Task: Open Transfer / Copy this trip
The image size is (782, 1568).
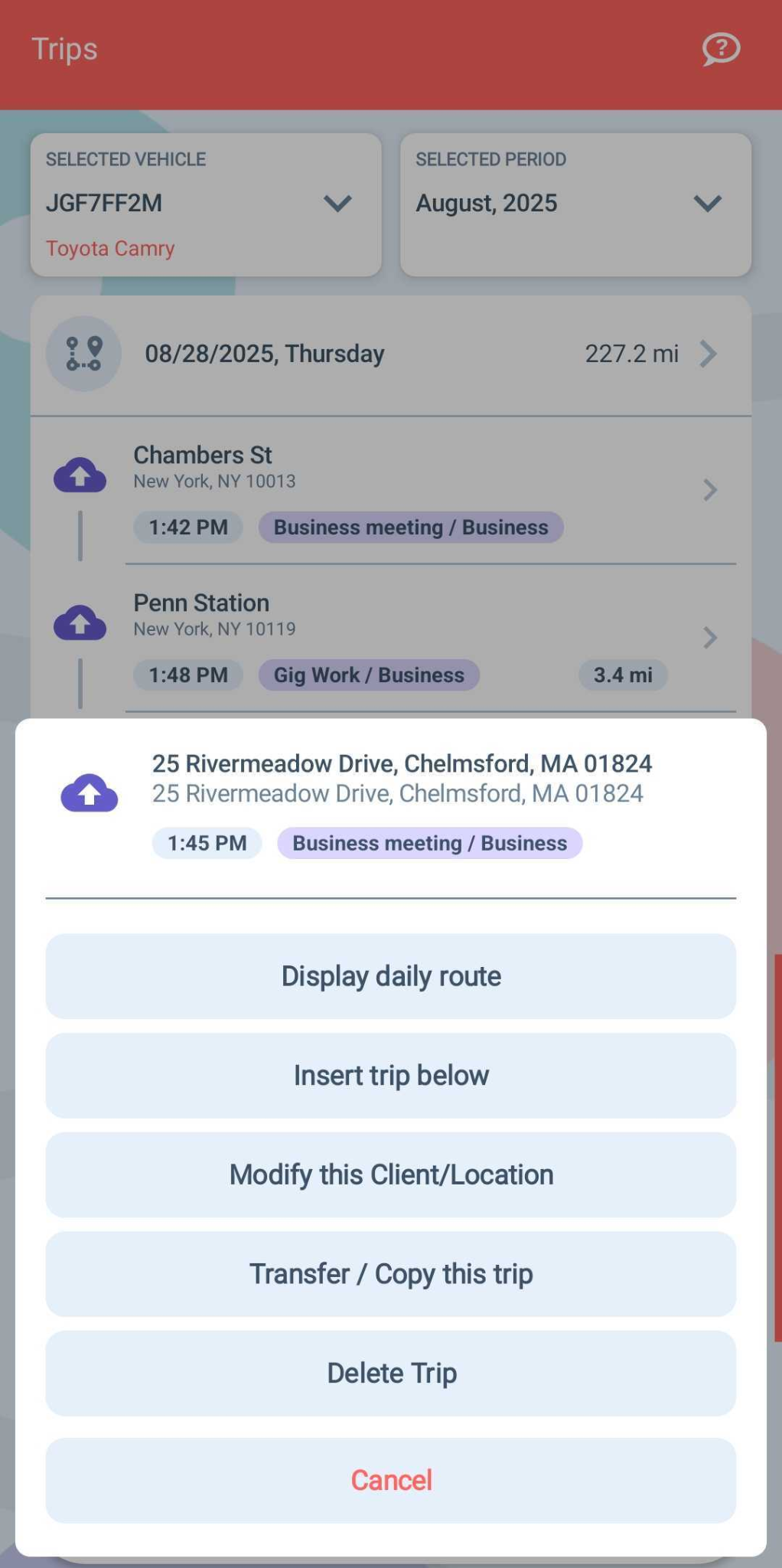Action: point(390,1274)
